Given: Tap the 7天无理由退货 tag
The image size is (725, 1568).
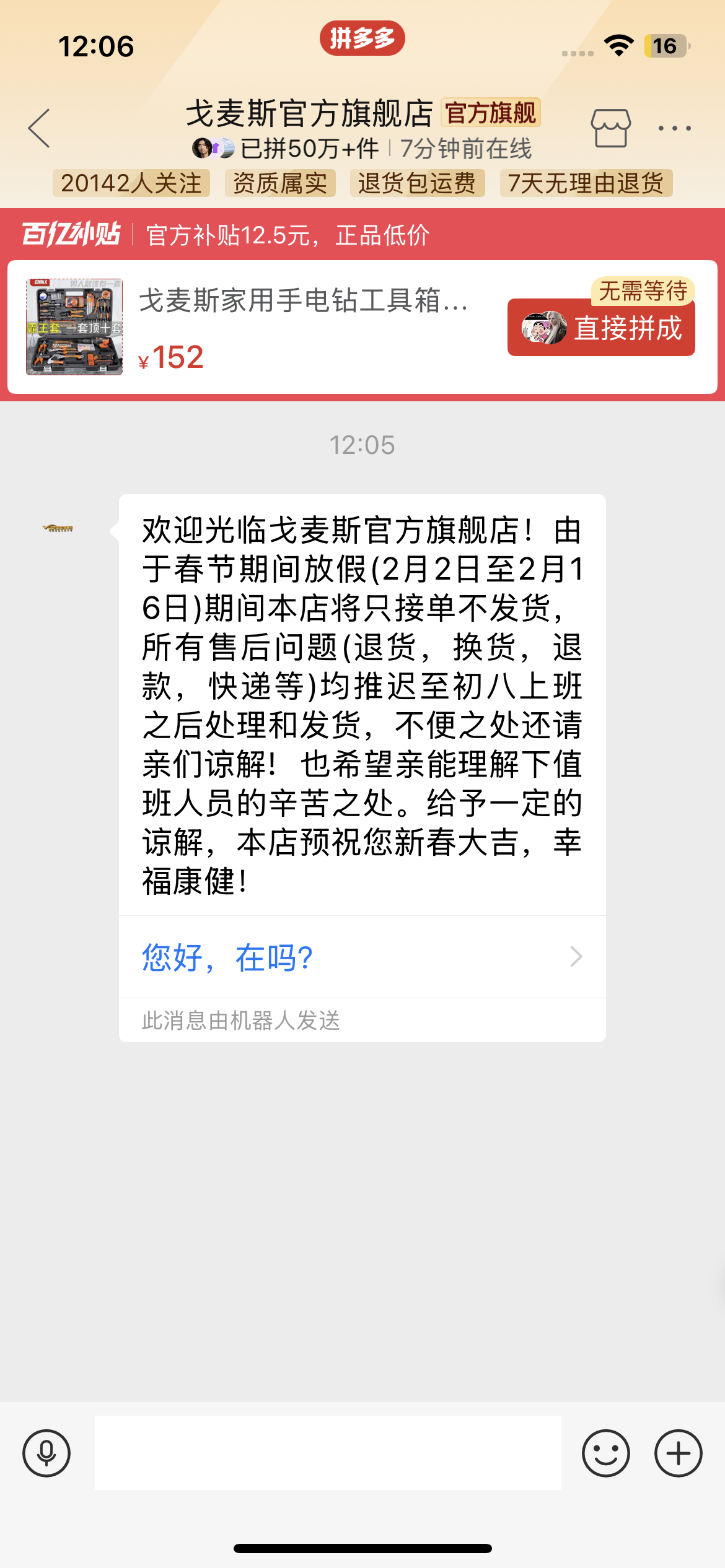Looking at the screenshot, I should [586, 183].
